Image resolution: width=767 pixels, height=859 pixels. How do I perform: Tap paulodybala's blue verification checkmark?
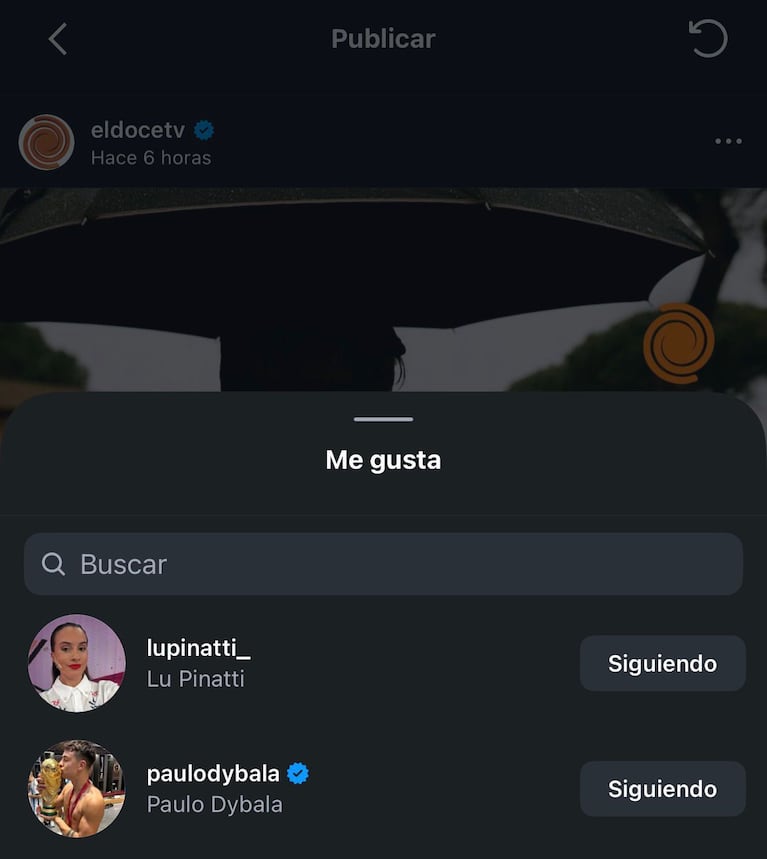tap(296, 772)
